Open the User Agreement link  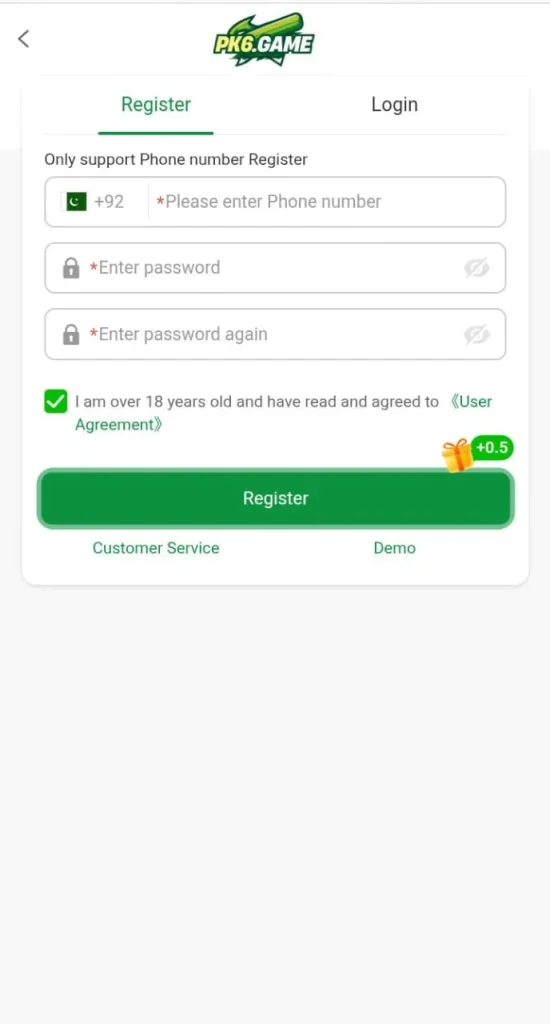(283, 413)
